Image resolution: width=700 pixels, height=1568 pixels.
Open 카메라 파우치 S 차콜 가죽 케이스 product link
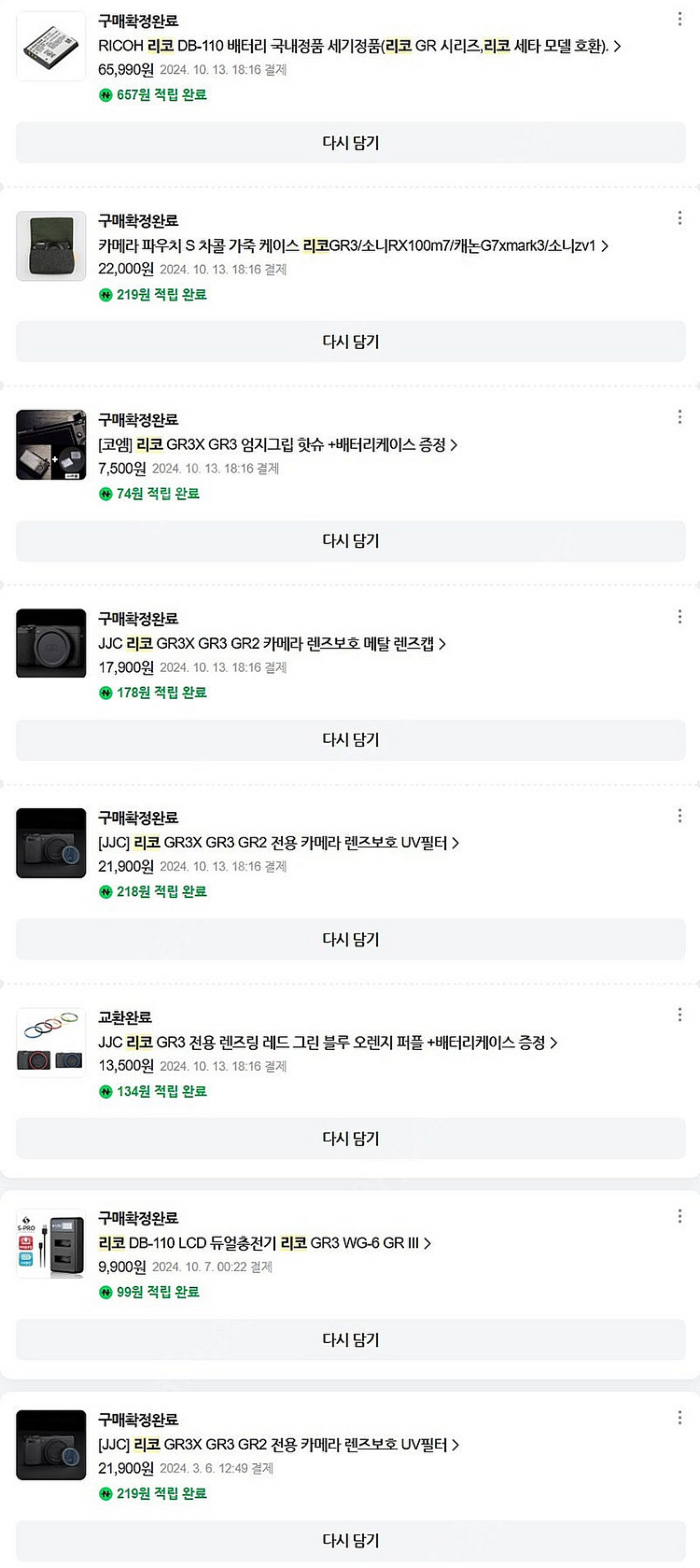point(353,245)
